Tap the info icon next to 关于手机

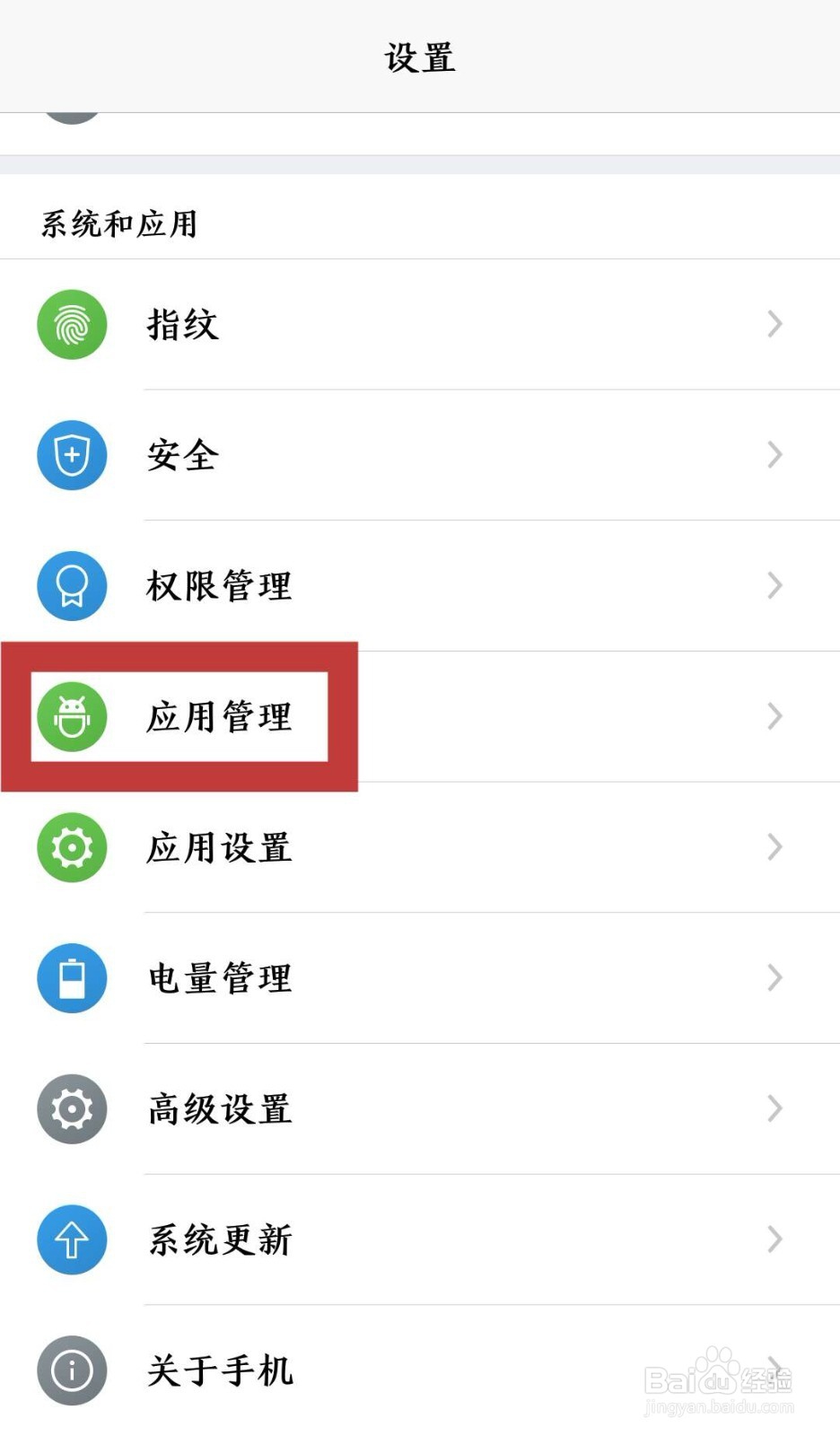(x=72, y=1370)
